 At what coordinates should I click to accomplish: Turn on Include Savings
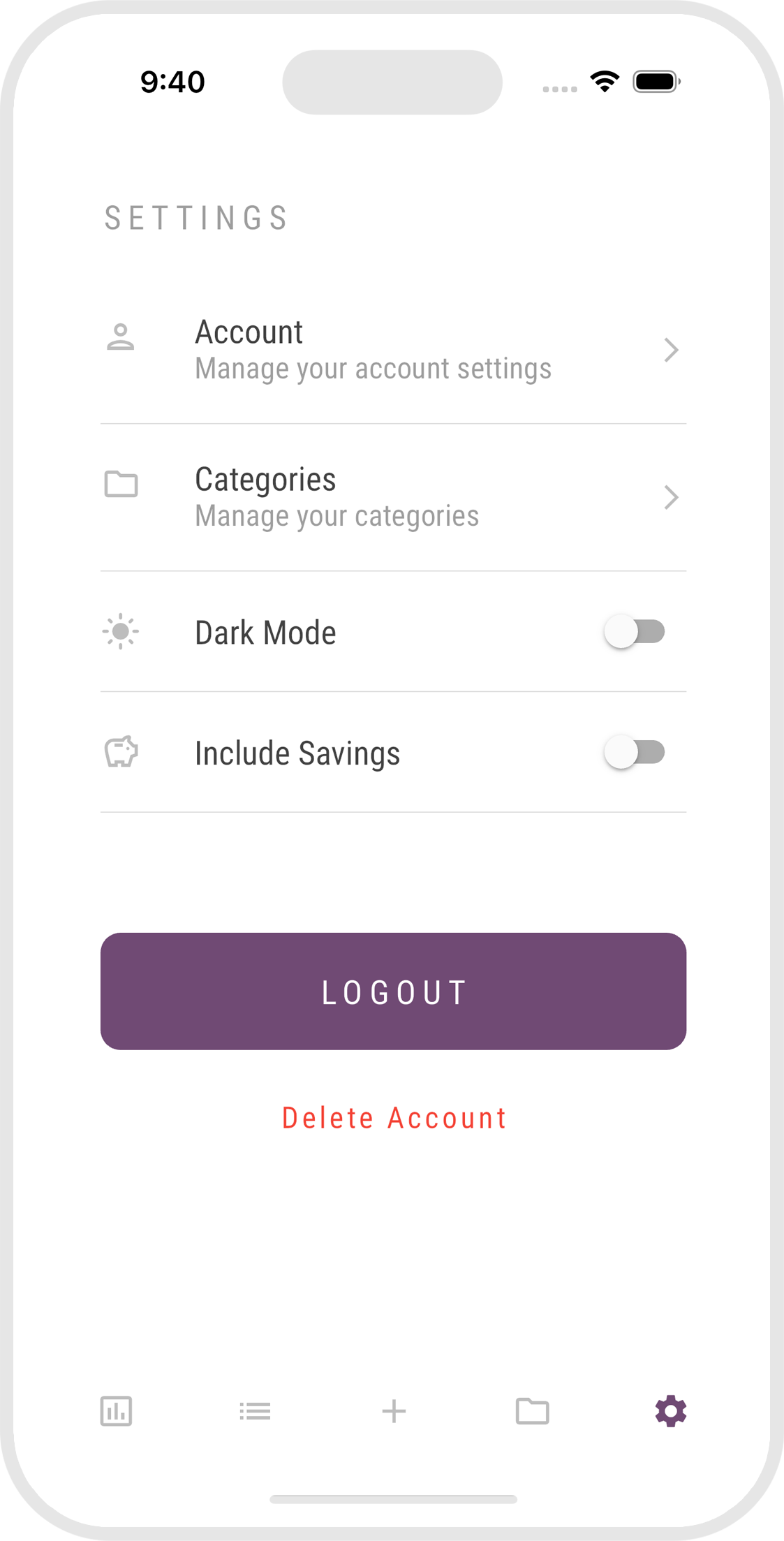(x=634, y=753)
